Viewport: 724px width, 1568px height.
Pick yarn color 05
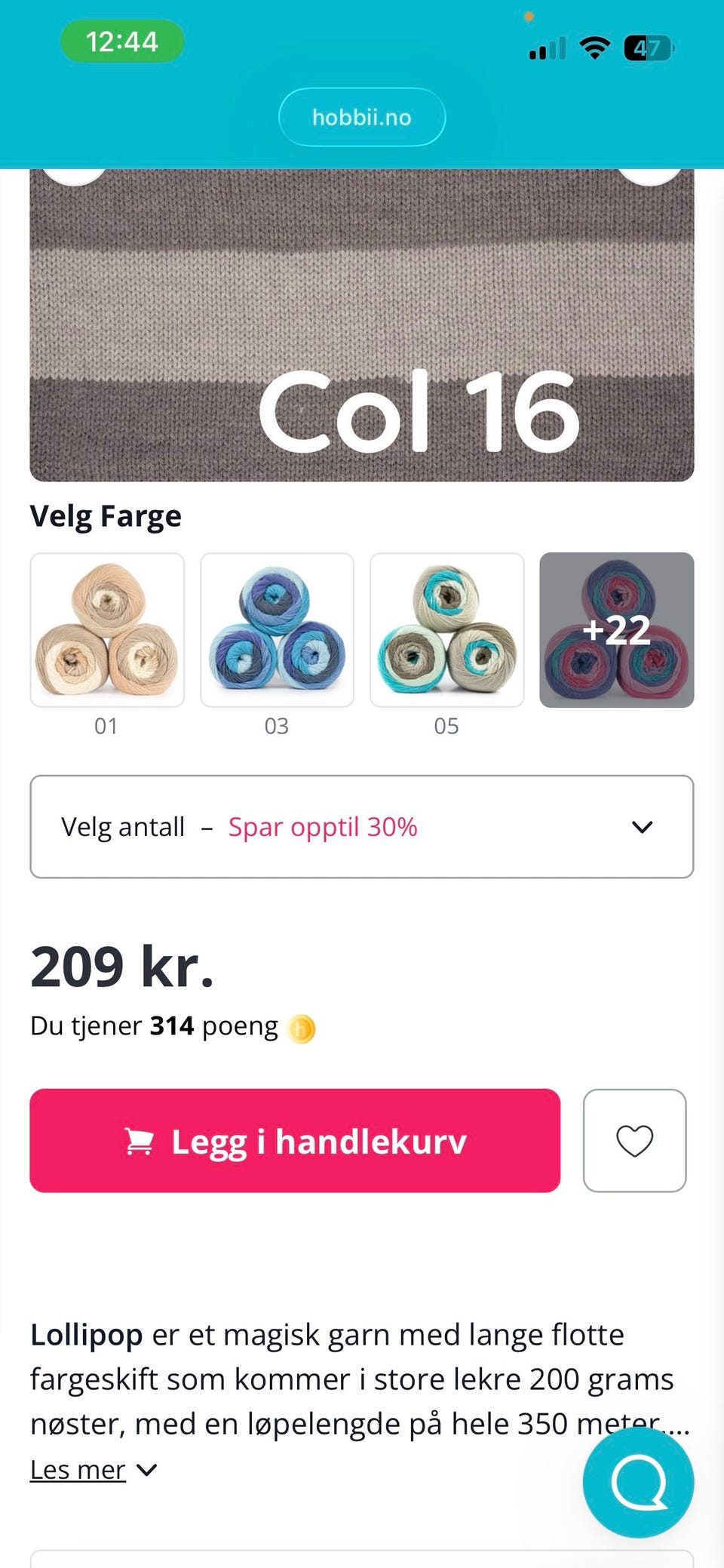click(446, 630)
